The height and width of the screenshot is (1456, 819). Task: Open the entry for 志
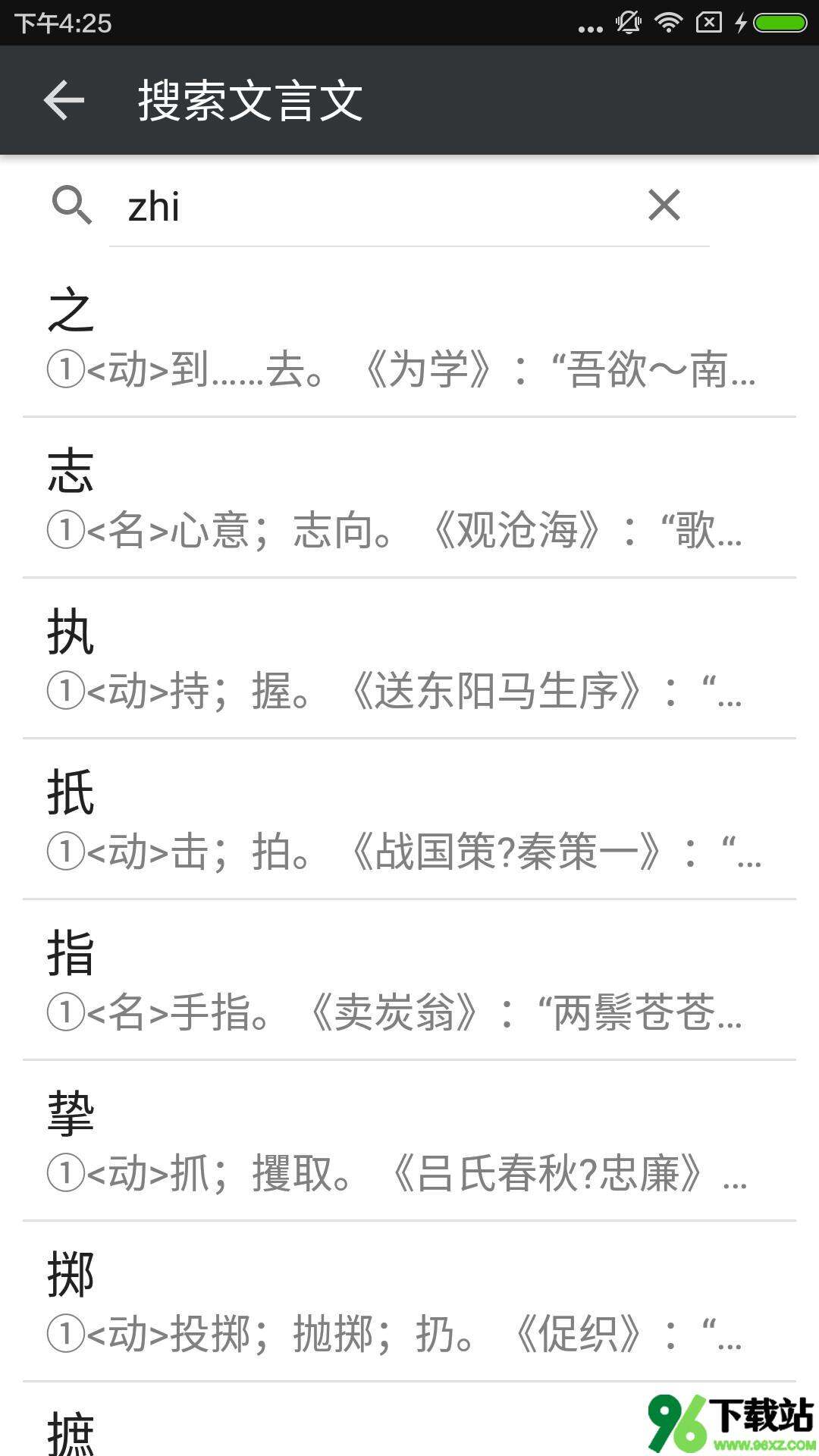click(x=409, y=497)
